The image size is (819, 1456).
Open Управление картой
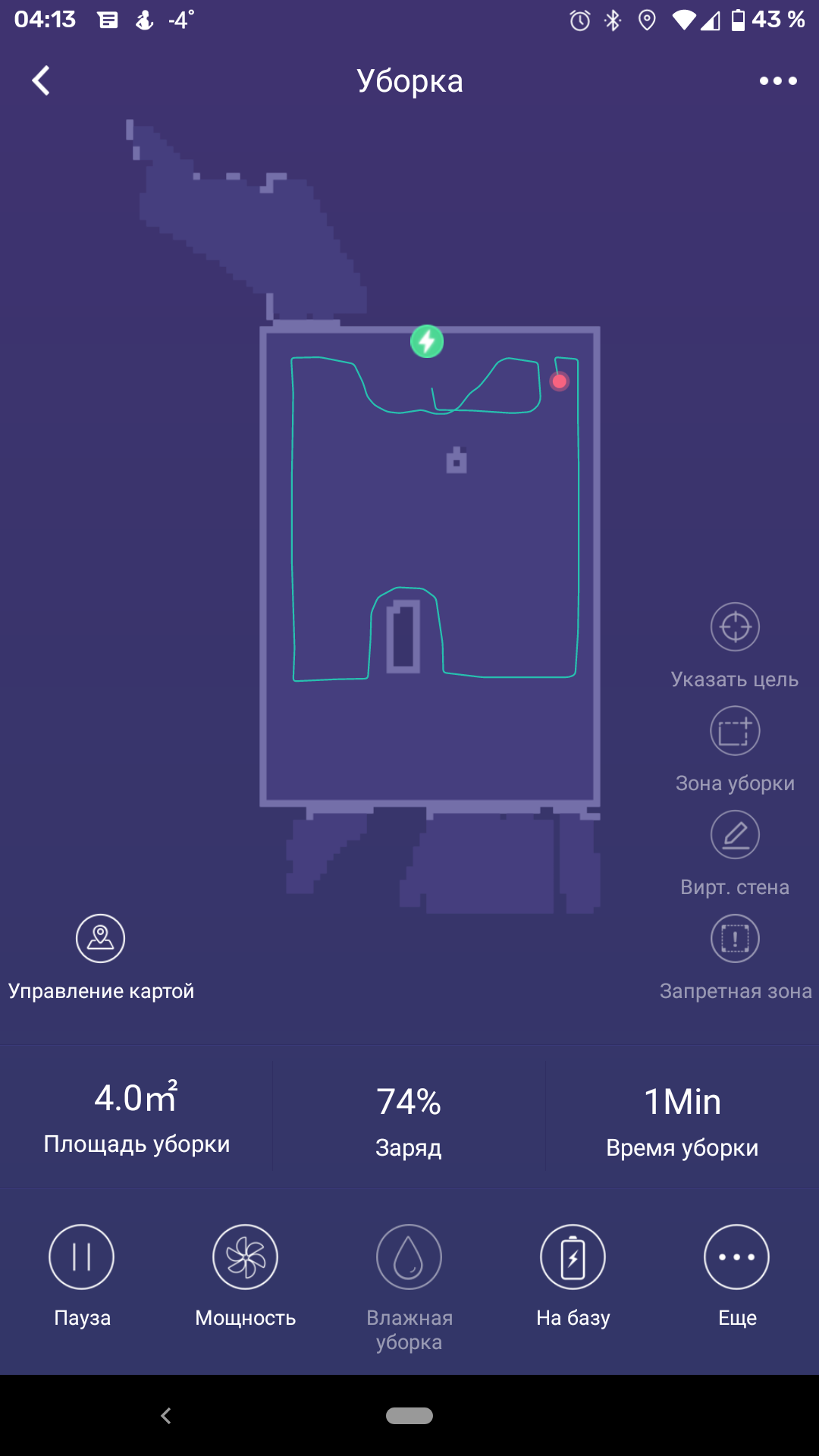coord(100,939)
